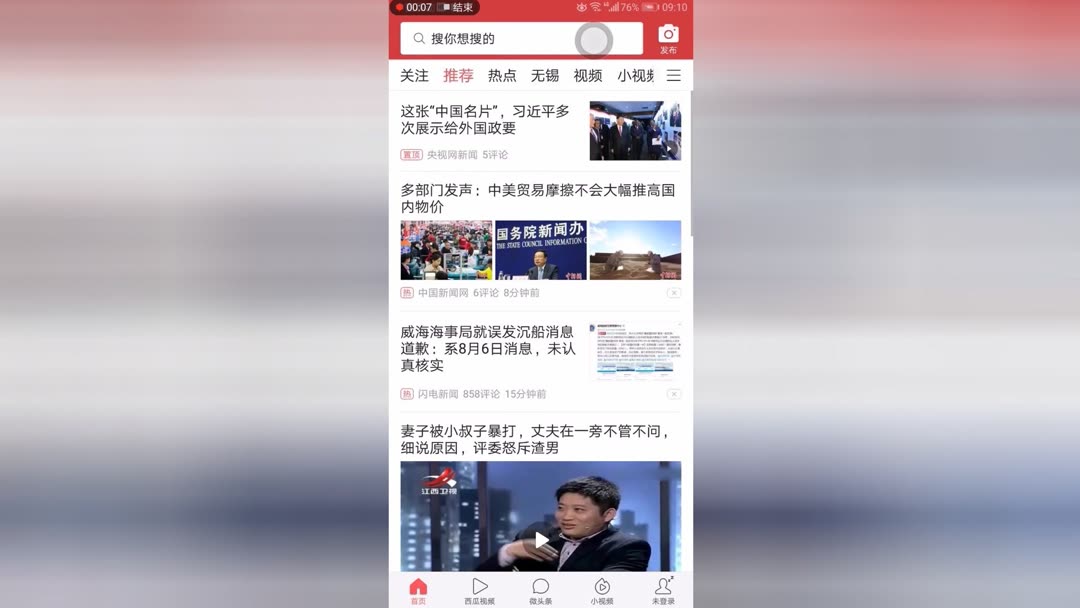Switch to 西瓜视频 in bottom bar
Viewport: 1080px width, 608px height.
479,591
